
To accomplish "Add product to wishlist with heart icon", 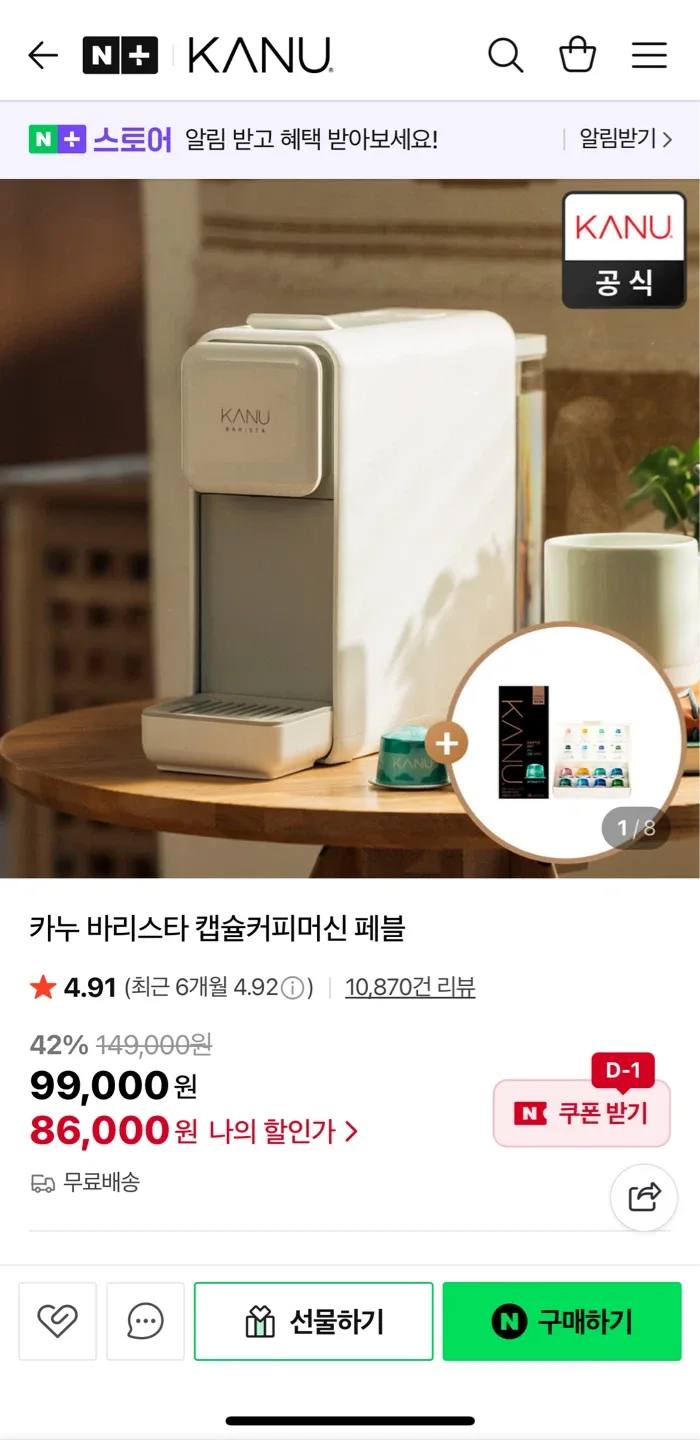I will 57,1321.
